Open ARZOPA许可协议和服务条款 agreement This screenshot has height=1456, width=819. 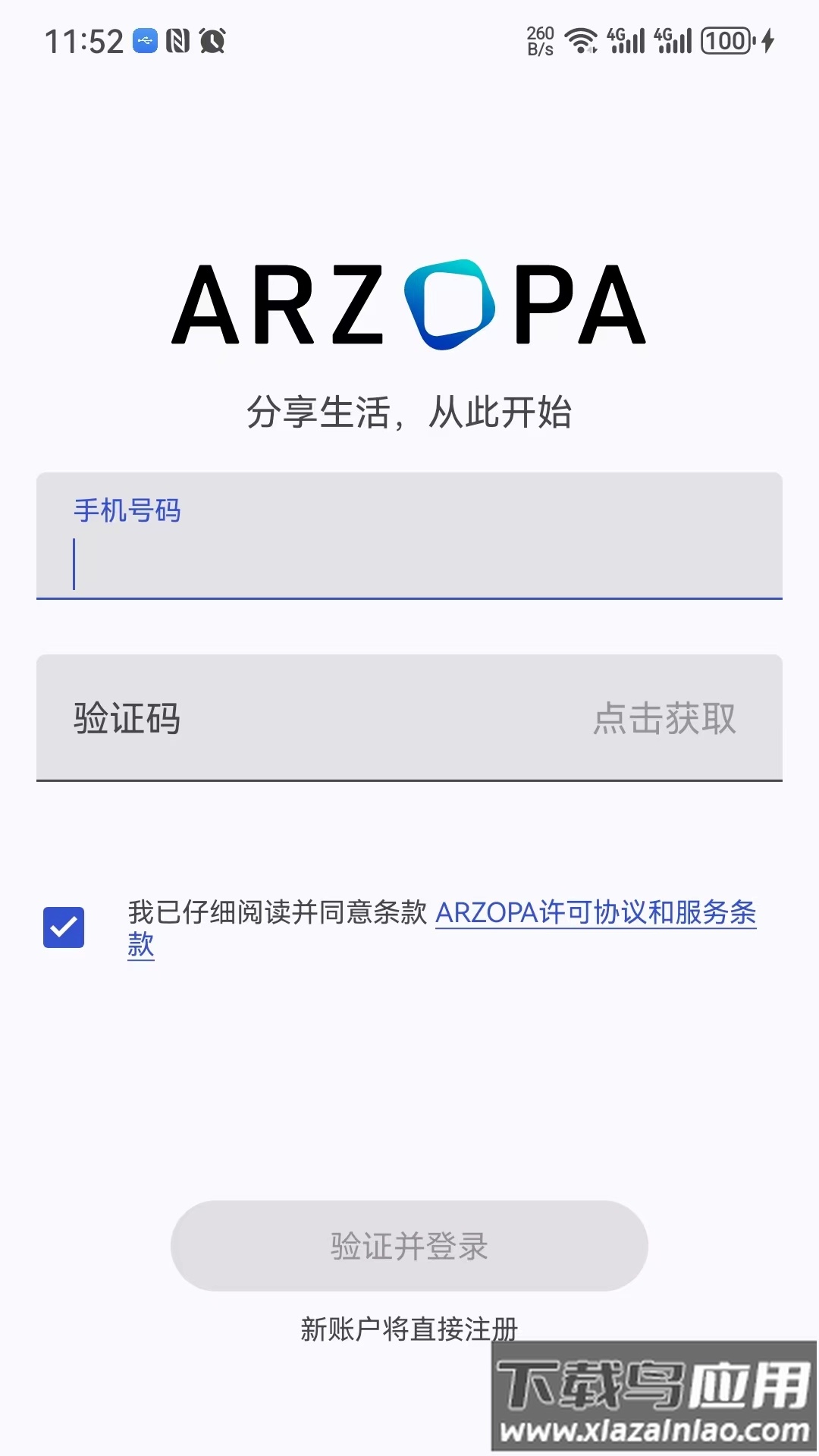point(595,915)
